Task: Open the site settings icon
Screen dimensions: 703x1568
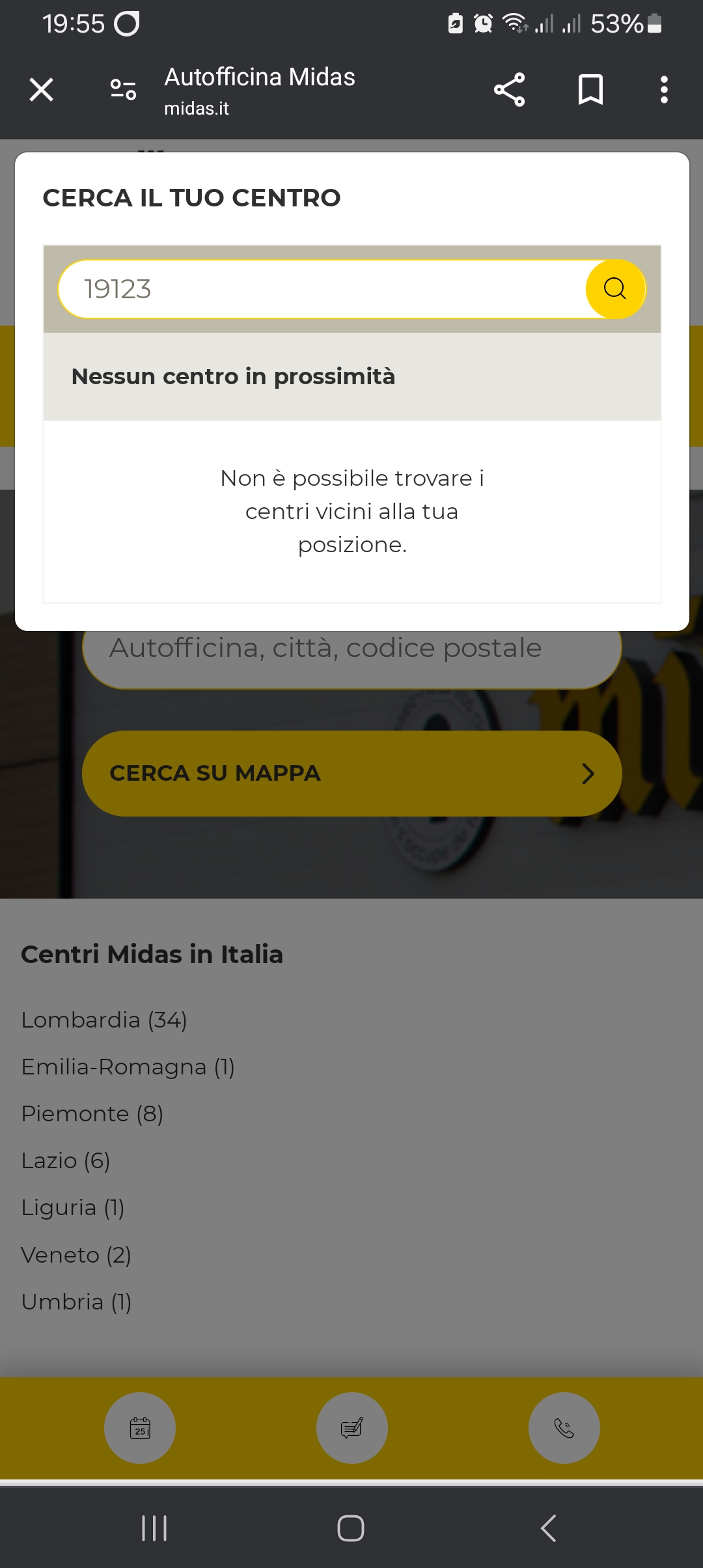Action: pyautogui.click(x=123, y=90)
